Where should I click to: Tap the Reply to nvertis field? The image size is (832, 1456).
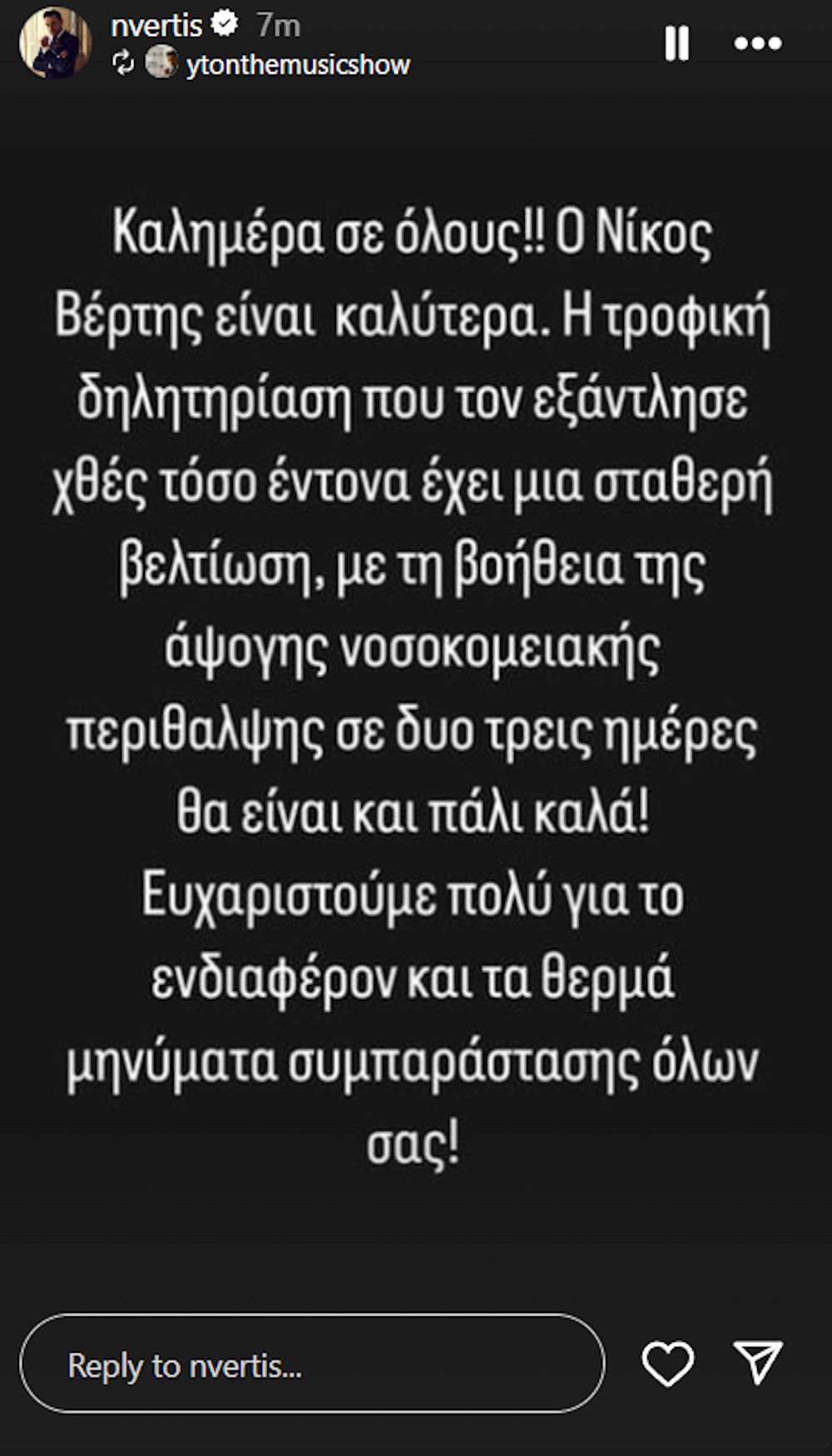(312, 1365)
